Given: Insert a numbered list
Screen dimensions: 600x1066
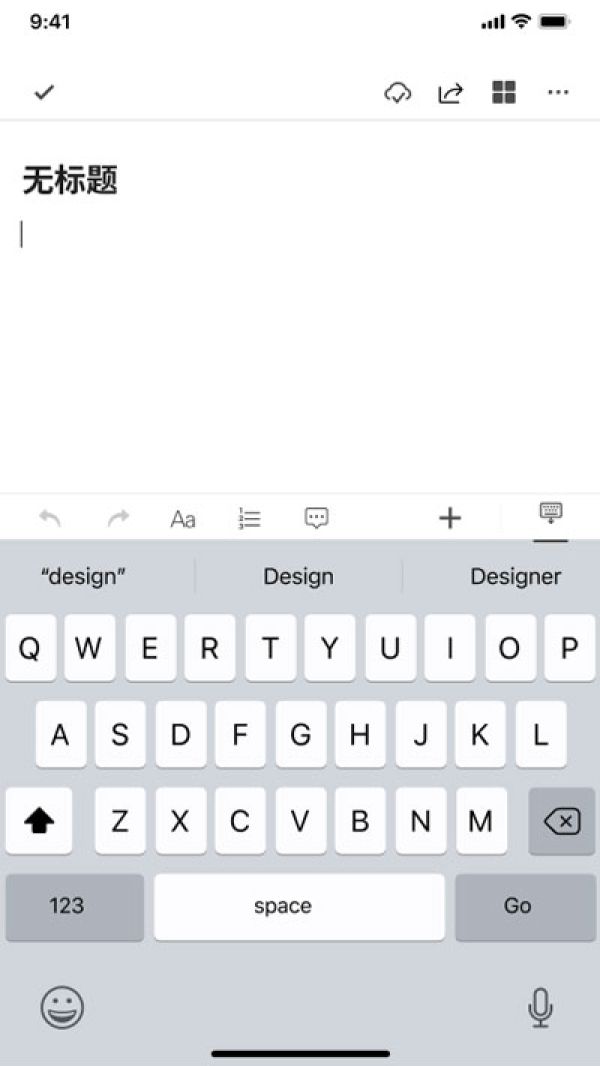Looking at the screenshot, I should tap(250, 518).
